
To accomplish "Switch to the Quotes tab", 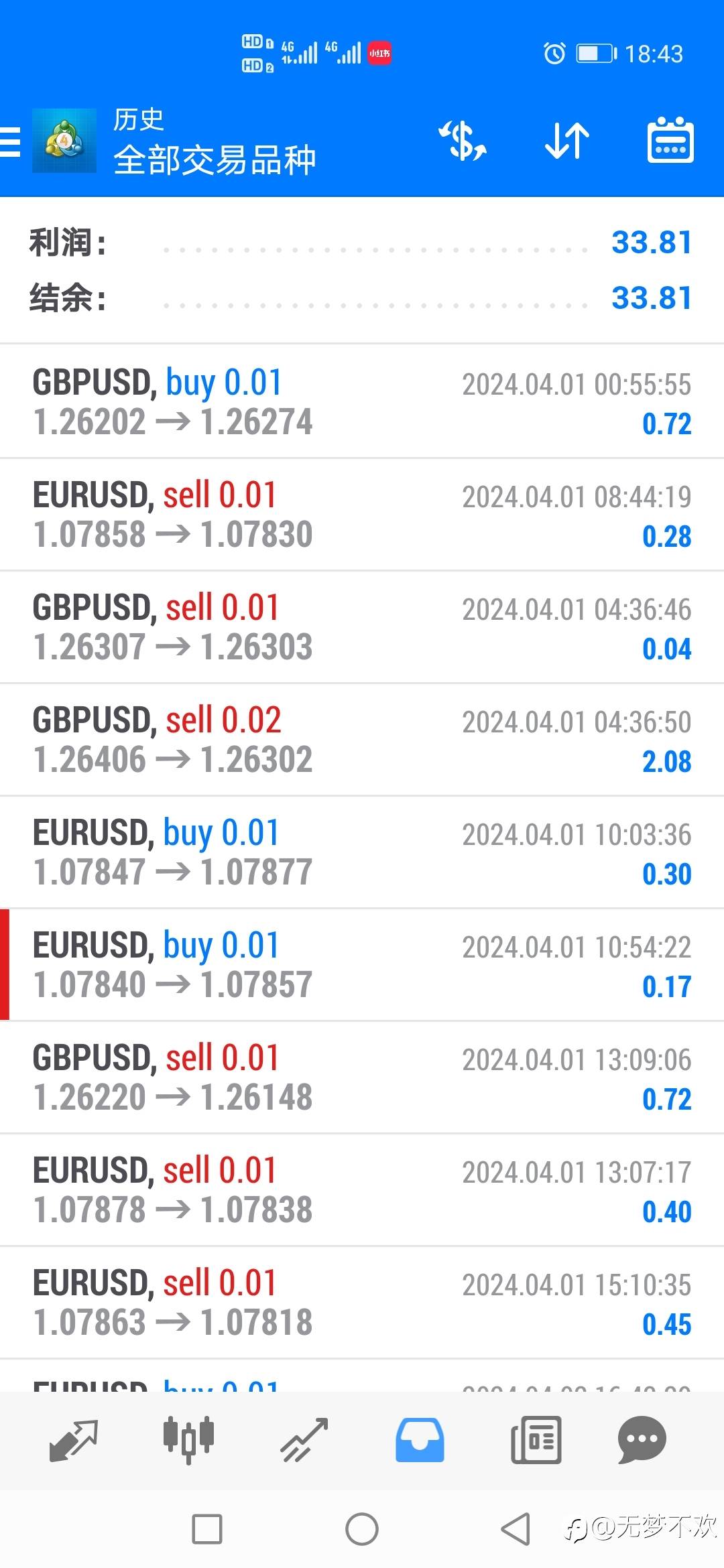I will (x=74, y=1440).
